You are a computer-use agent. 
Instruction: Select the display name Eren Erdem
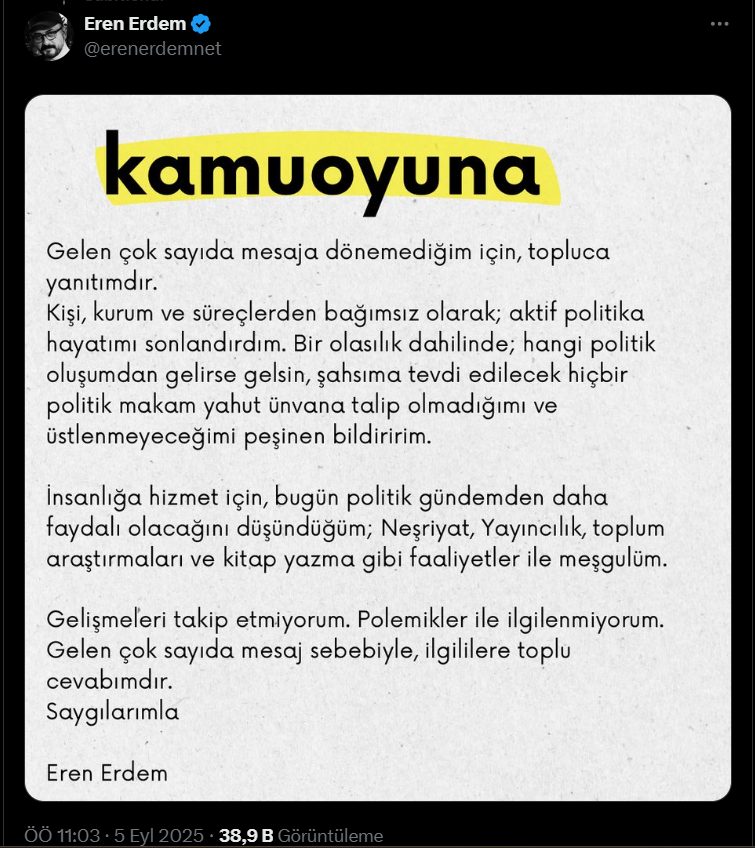pyautogui.click(x=135, y=21)
